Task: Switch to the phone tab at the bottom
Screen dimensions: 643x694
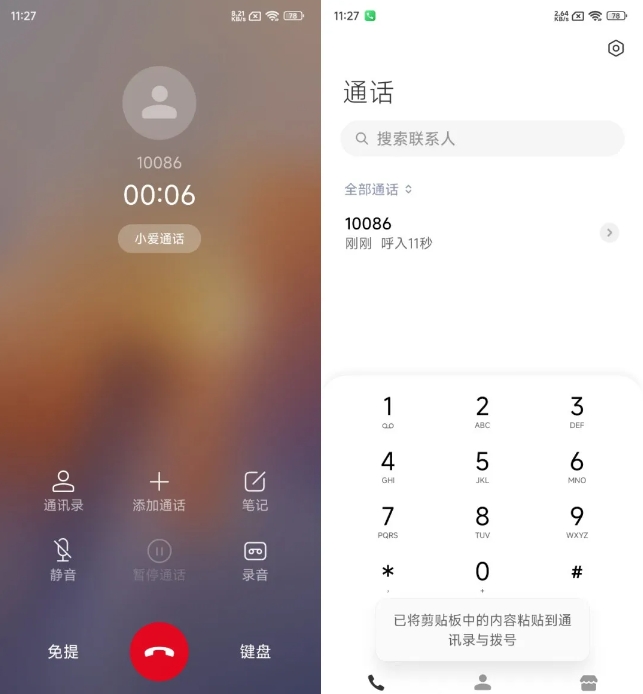Action: [x=376, y=682]
